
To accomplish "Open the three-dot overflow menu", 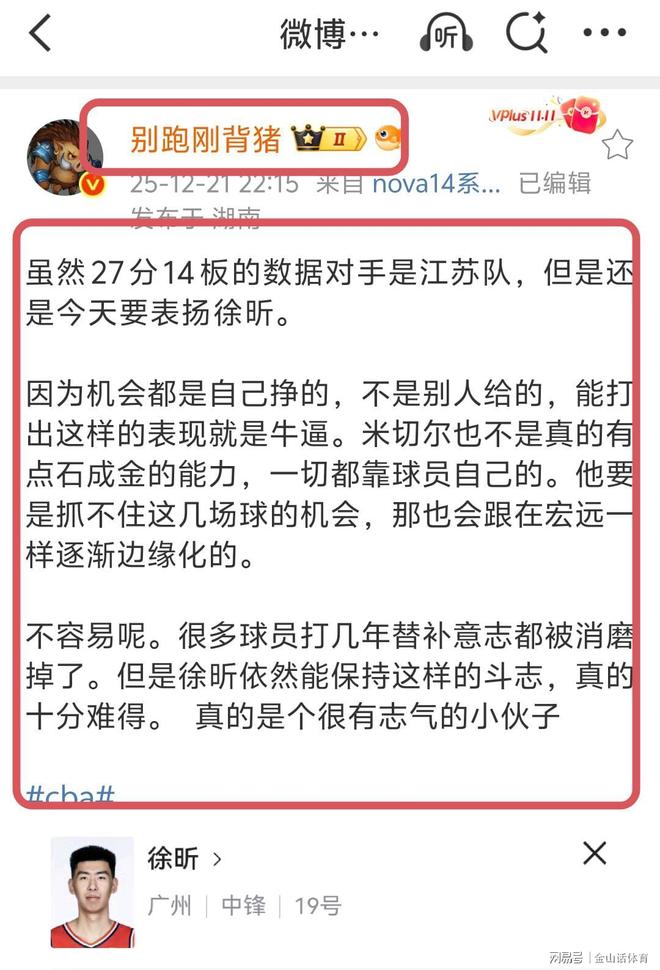I will (604, 33).
